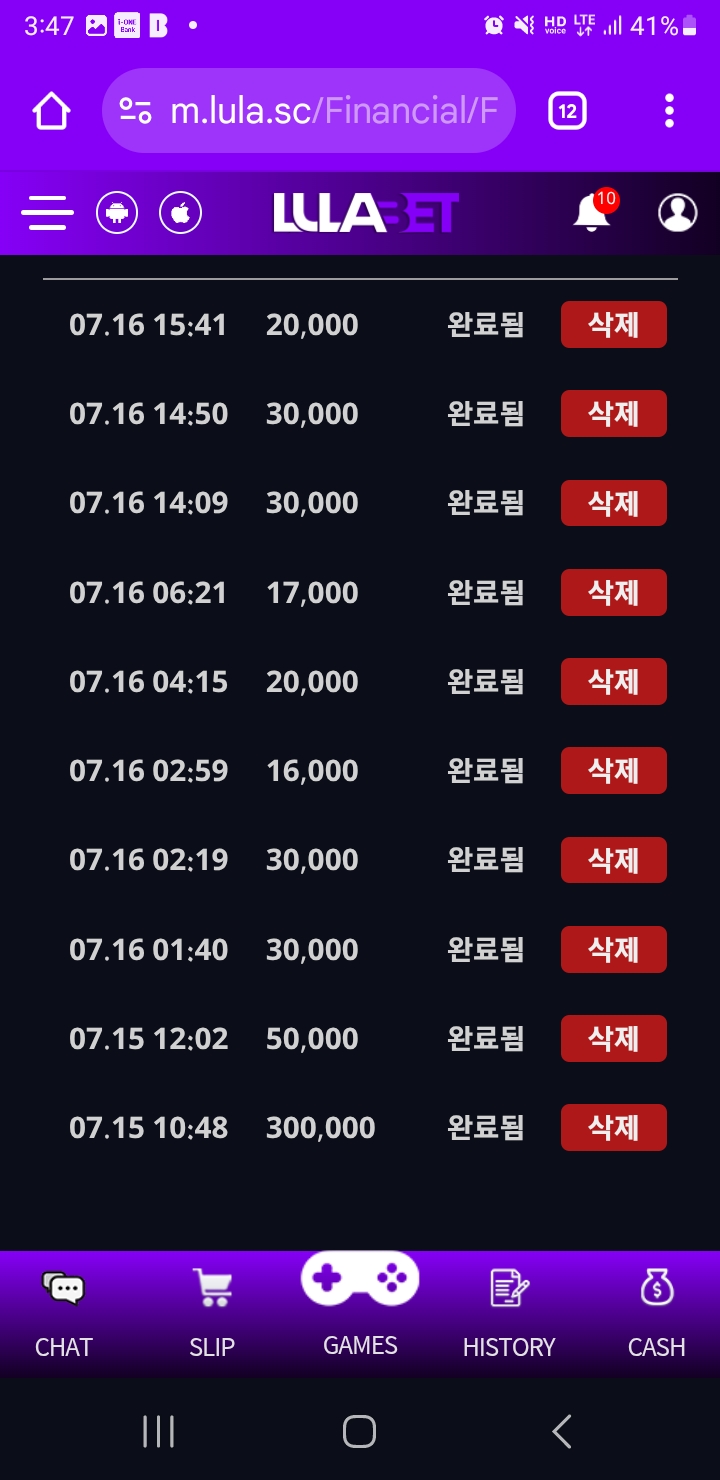Go back with the system back button

pyautogui.click(x=562, y=1431)
